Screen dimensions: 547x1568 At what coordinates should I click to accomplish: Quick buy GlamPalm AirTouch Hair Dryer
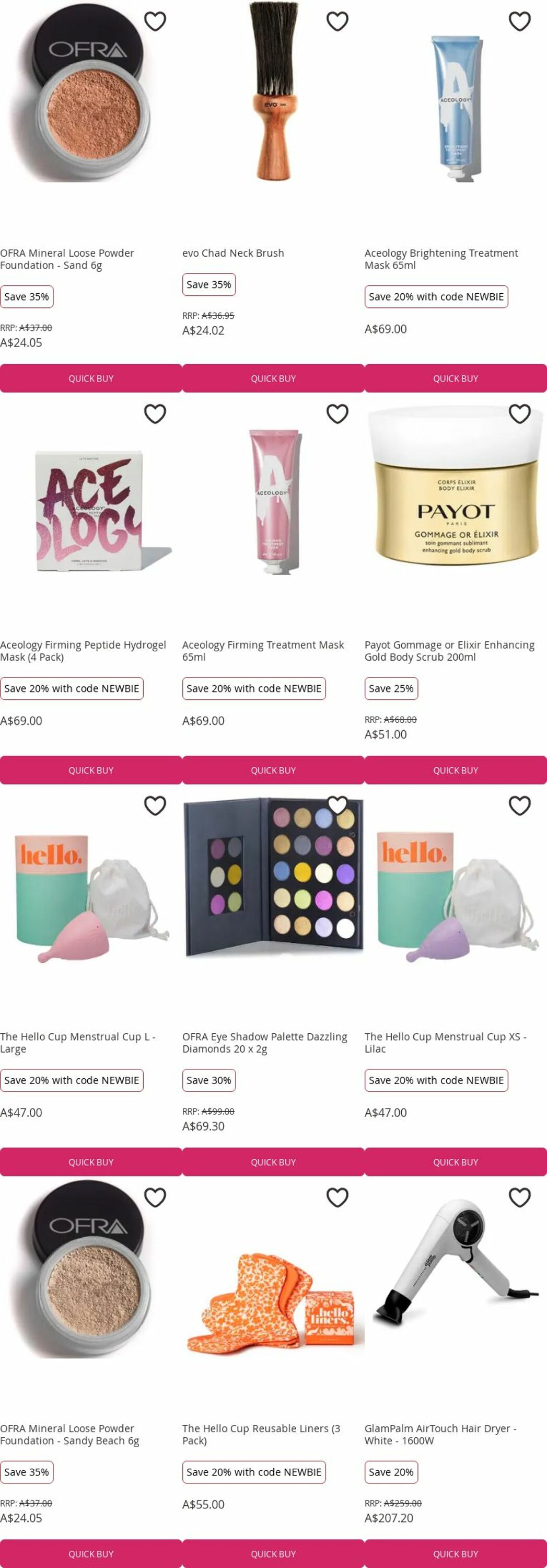[x=455, y=1554]
